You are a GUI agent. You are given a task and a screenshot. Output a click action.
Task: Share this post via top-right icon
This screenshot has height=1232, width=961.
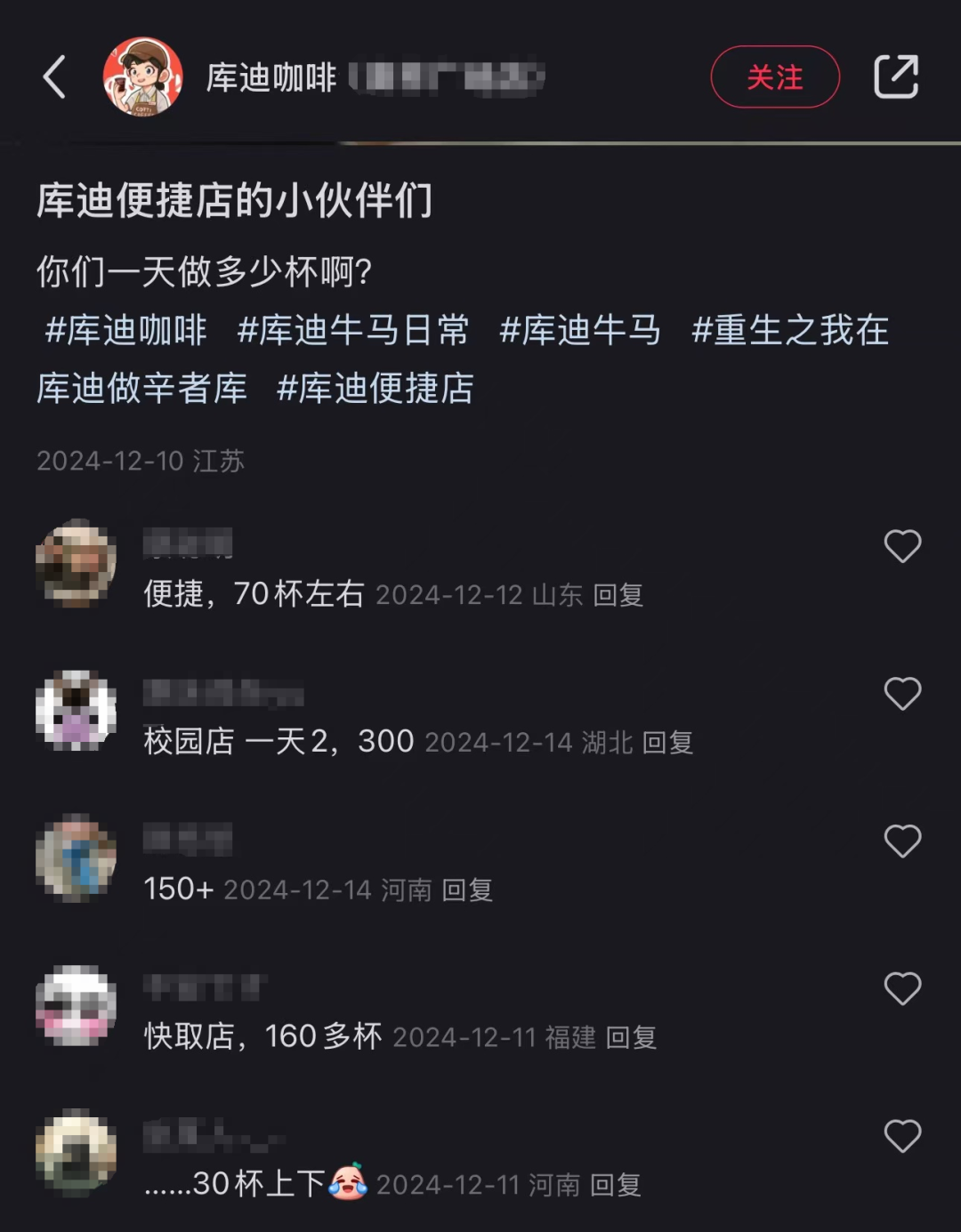[895, 77]
